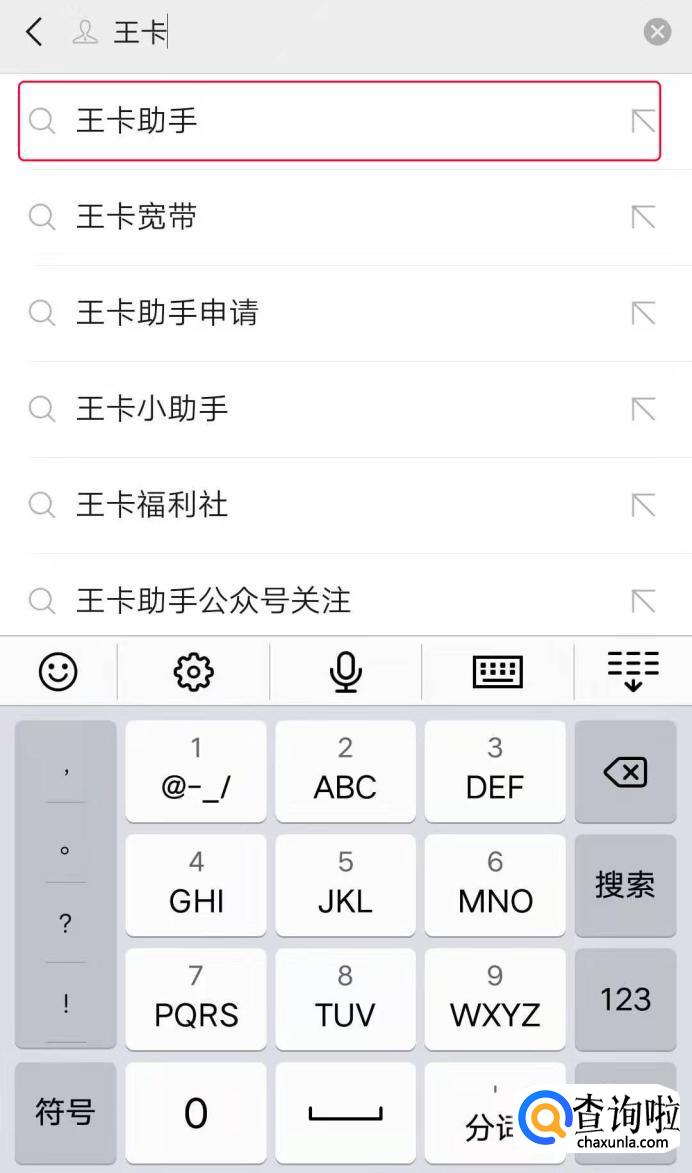Clear the search text field

pos(657,33)
